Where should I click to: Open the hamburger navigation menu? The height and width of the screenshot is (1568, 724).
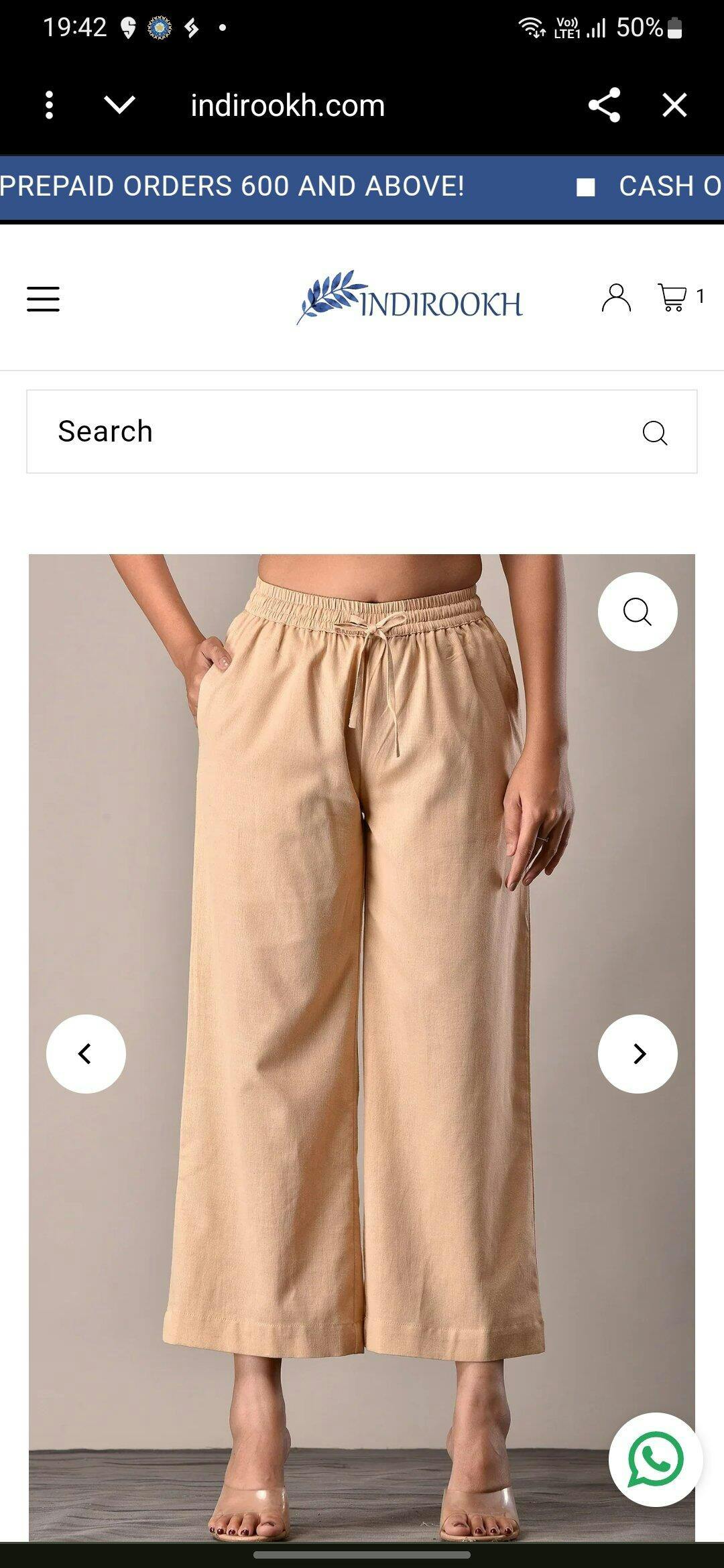[x=44, y=299]
